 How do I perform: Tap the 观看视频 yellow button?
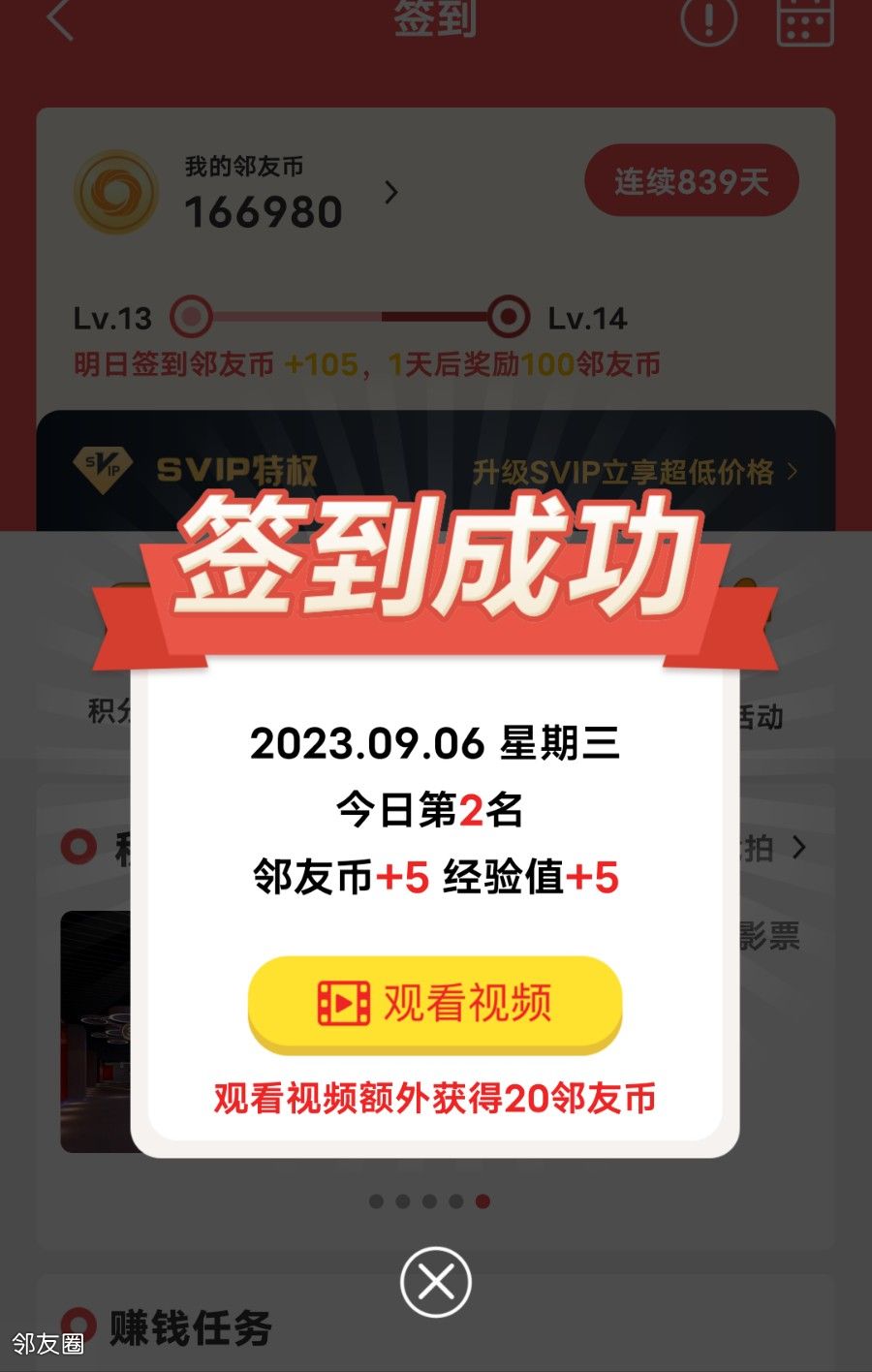point(435,1003)
